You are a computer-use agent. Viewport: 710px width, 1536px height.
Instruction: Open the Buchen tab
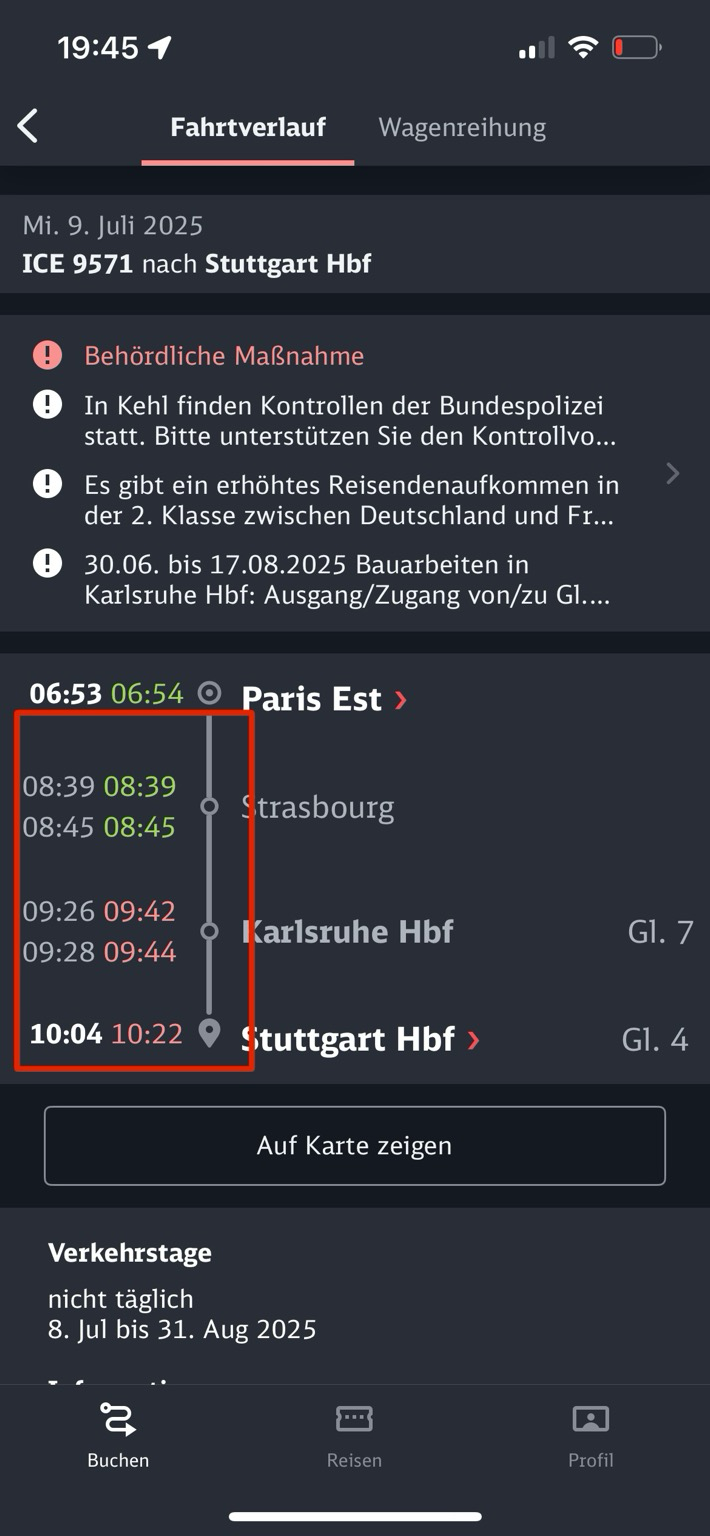point(118,1435)
